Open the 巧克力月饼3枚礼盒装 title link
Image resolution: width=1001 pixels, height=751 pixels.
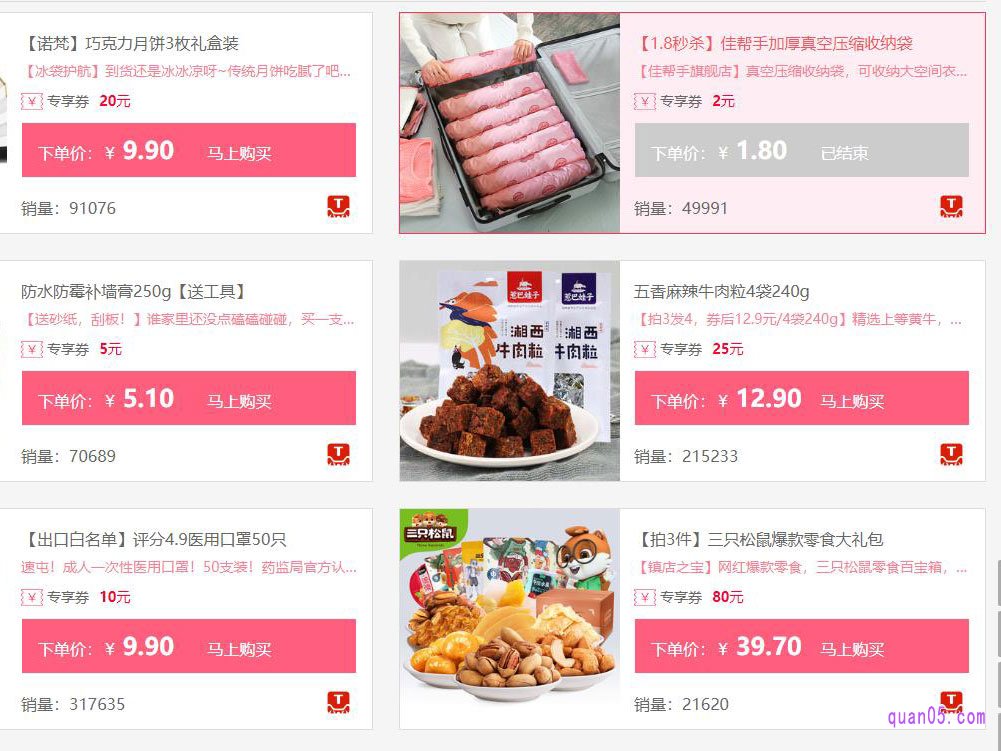coord(130,44)
